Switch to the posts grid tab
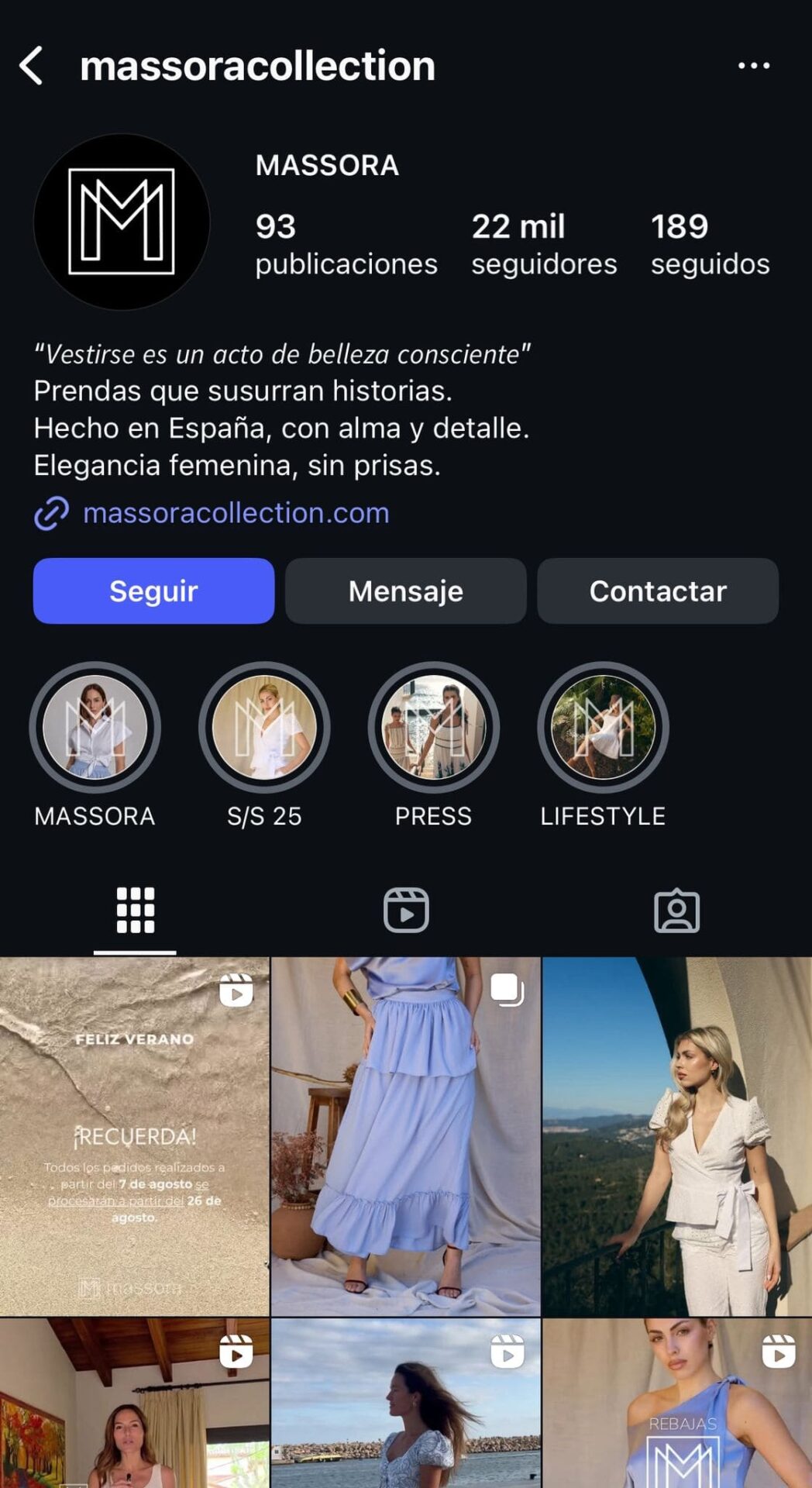The height and width of the screenshot is (1488, 812). click(x=135, y=910)
